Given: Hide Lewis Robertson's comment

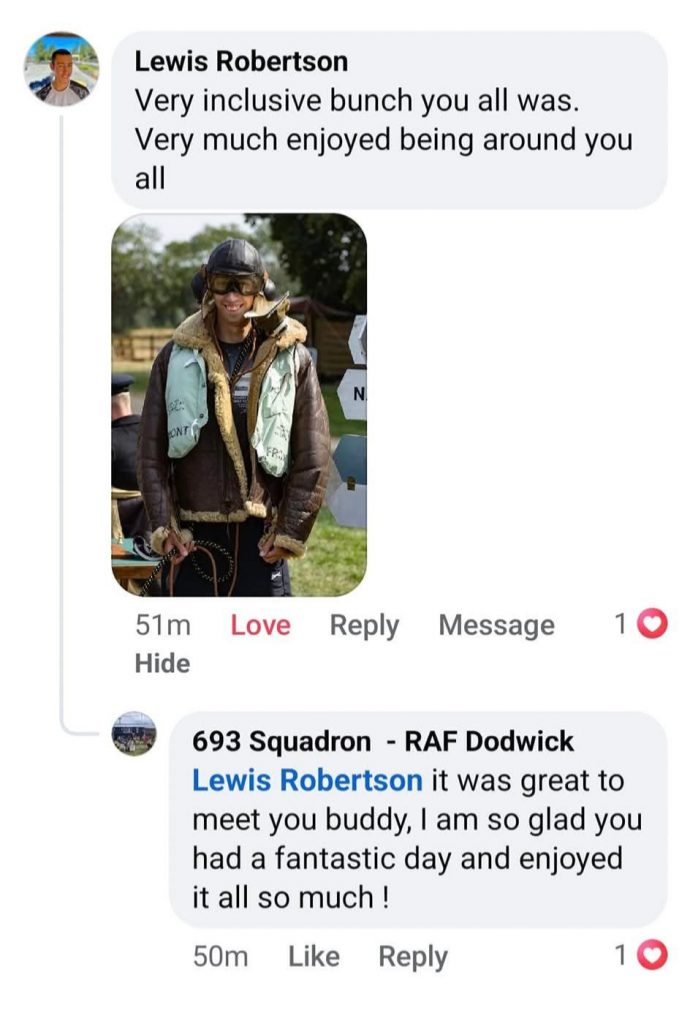Looking at the screenshot, I should [162, 663].
